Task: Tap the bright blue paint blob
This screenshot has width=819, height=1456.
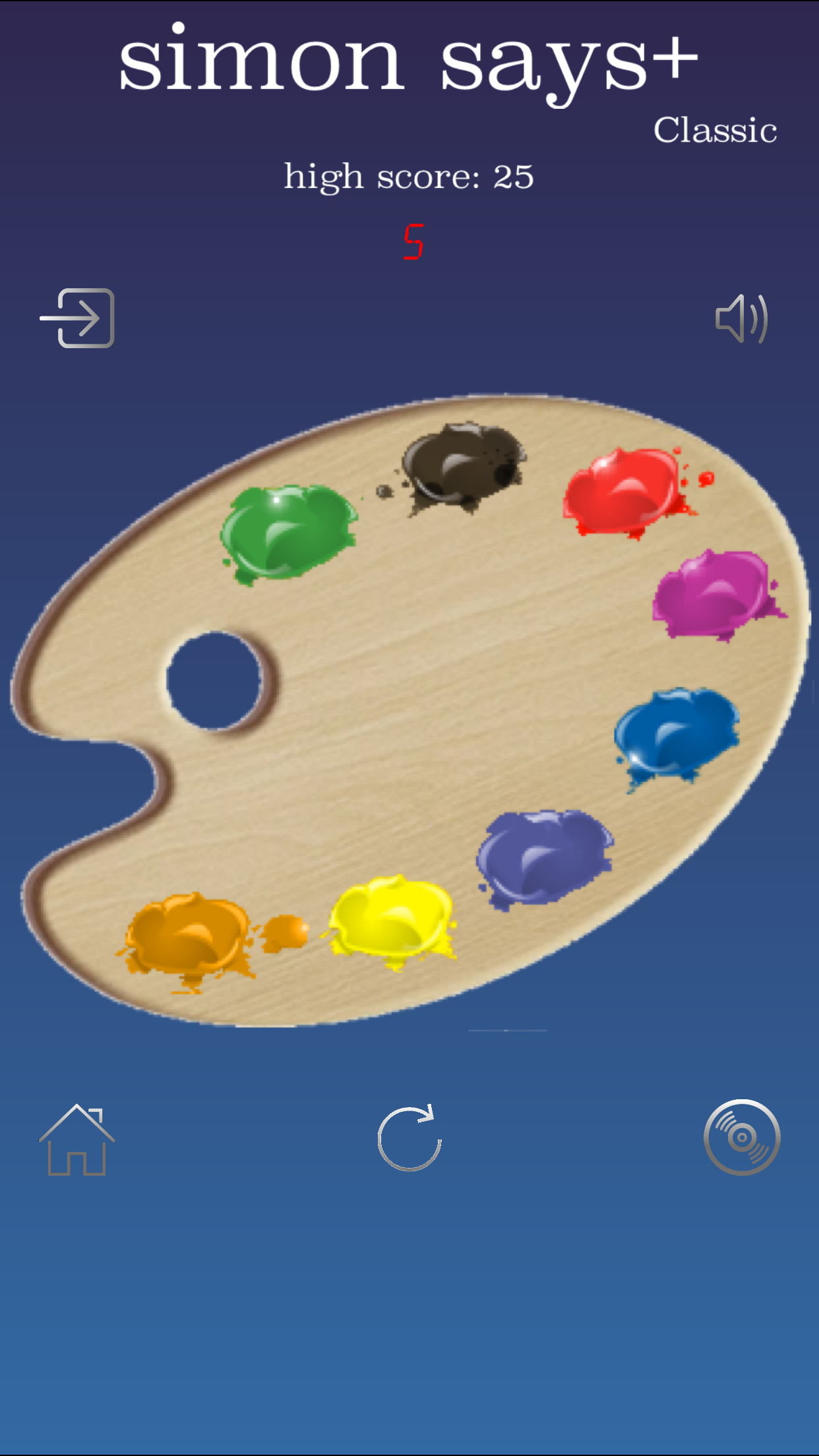Action: tap(676, 737)
